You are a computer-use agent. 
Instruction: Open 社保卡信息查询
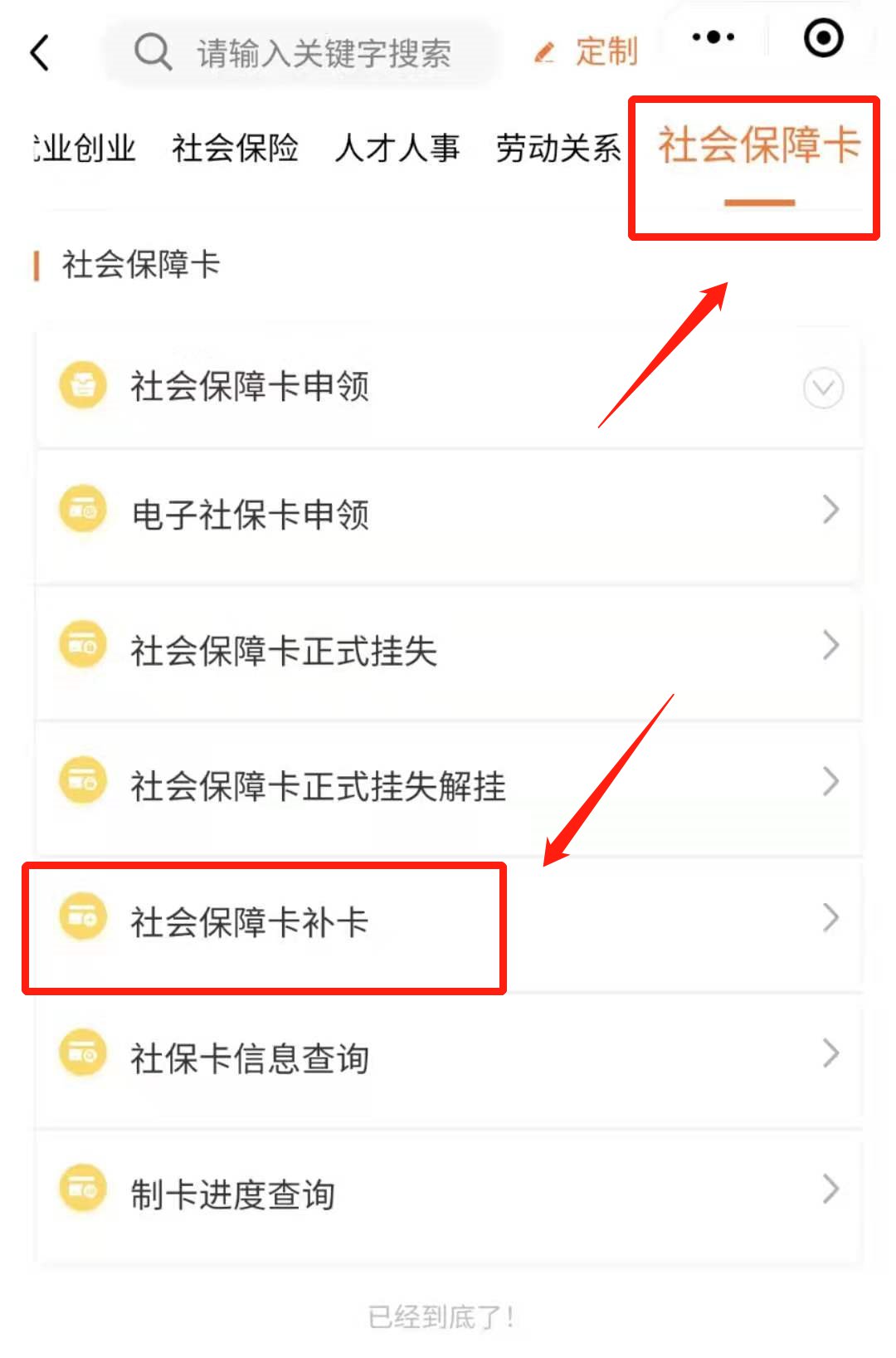[448, 1058]
